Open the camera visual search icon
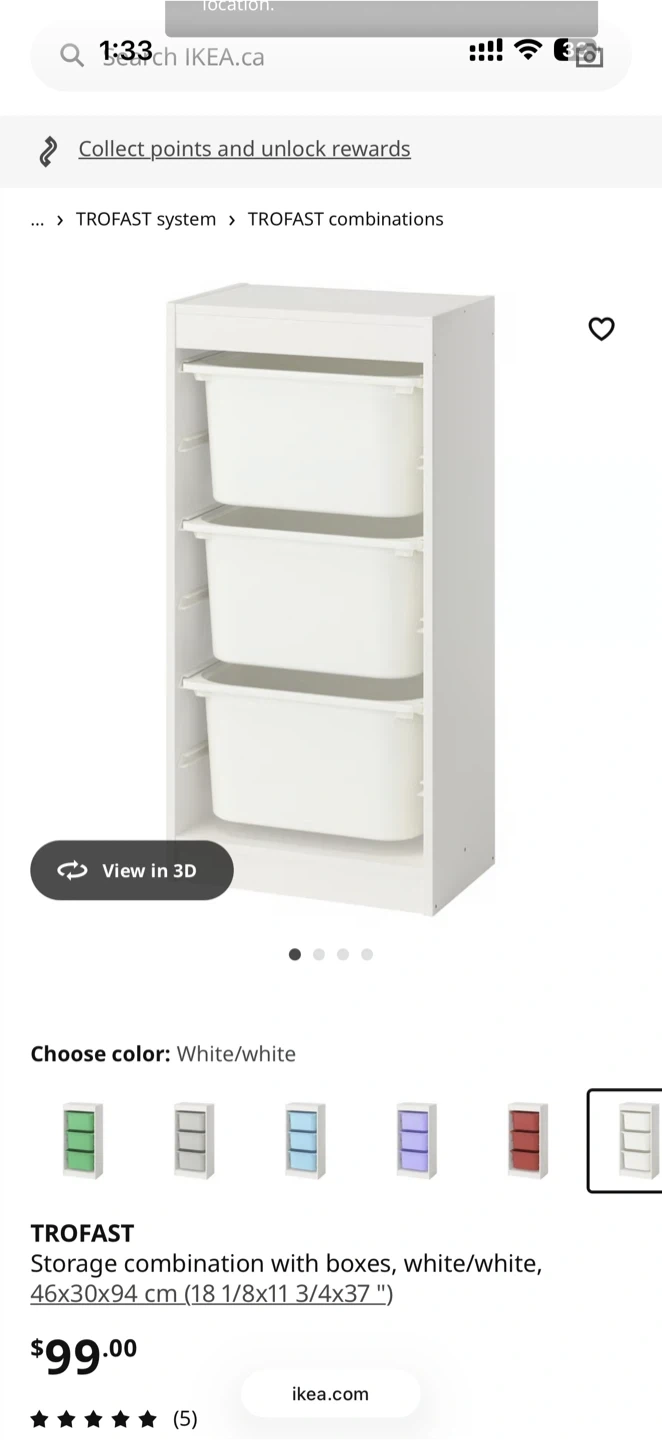The width and height of the screenshot is (662, 1440). pyautogui.click(x=590, y=55)
